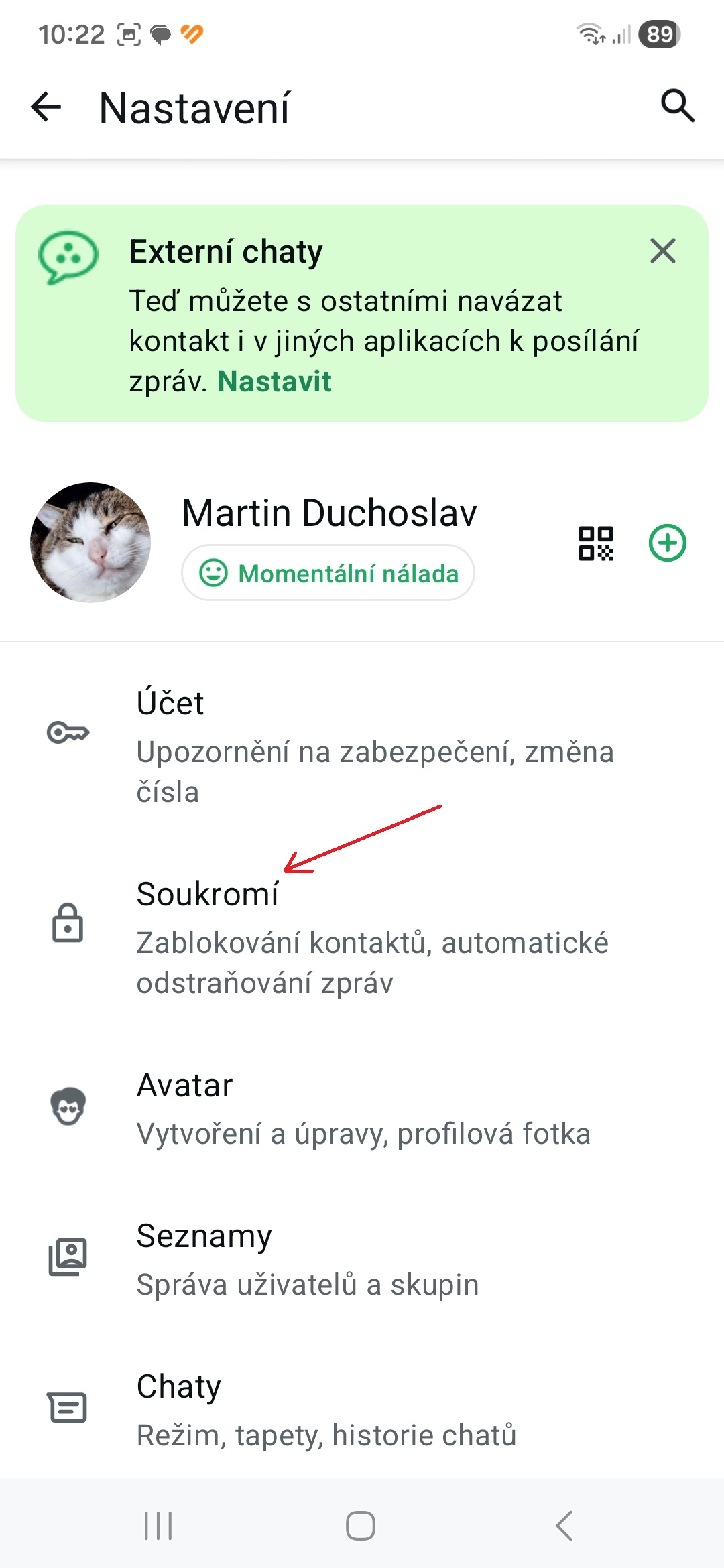Show the profile QR code
Screen dimensions: 724x1568
(x=595, y=543)
